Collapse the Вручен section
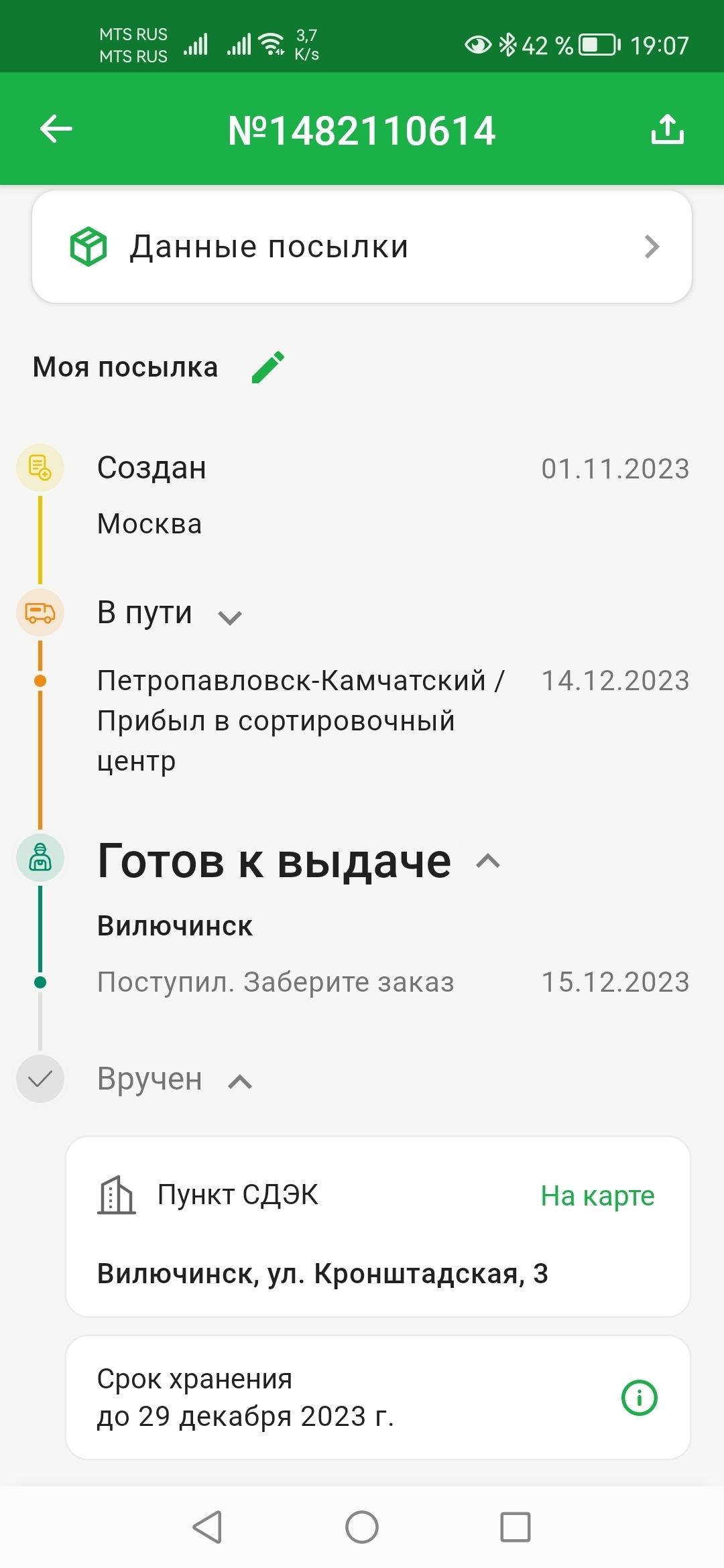Image resolution: width=724 pixels, height=1568 pixels. (240, 1081)
